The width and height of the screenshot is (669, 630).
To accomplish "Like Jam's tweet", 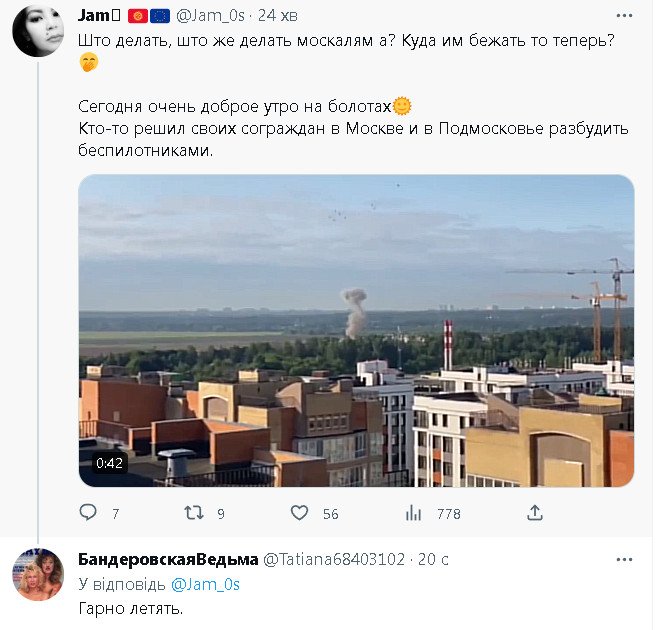I will 299,513.
